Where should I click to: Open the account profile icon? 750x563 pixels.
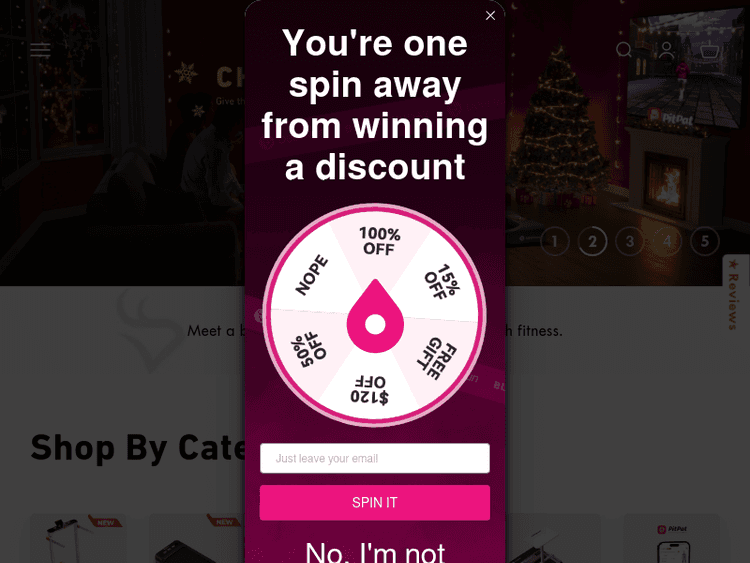[666, 50]
